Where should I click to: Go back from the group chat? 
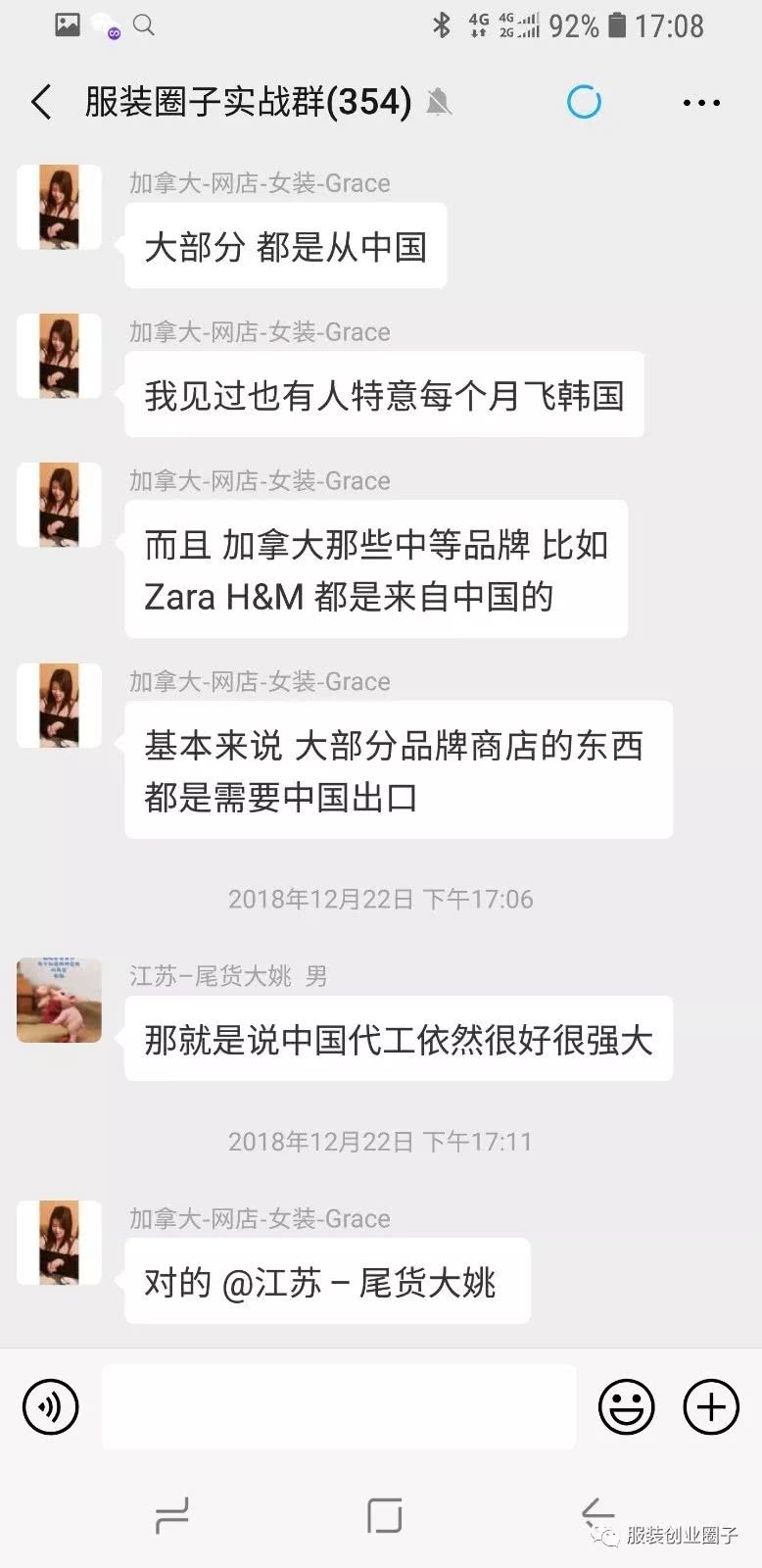pyautogui.click(x=41, y=102)
